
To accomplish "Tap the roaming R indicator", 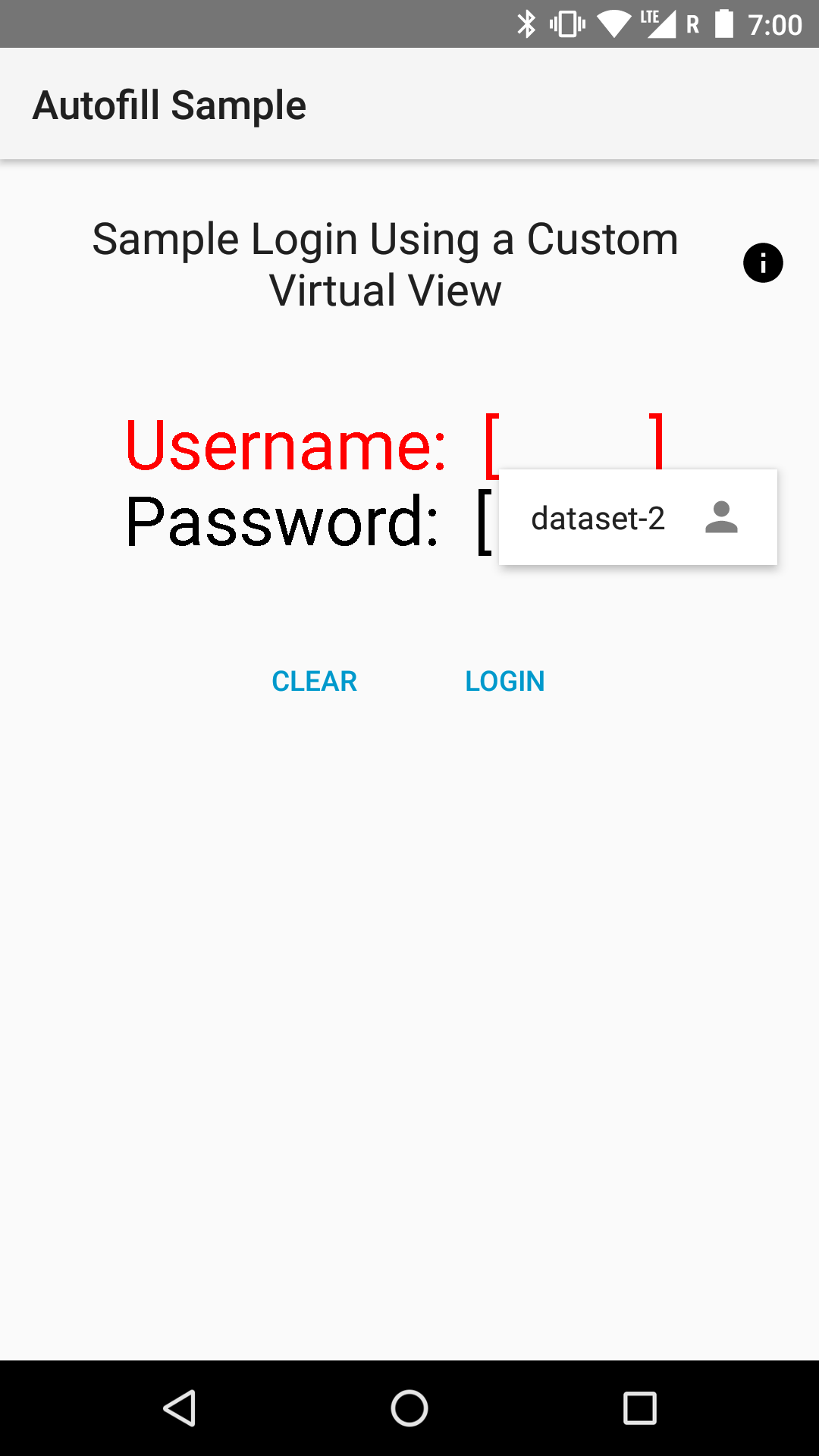I will (690, 24).
